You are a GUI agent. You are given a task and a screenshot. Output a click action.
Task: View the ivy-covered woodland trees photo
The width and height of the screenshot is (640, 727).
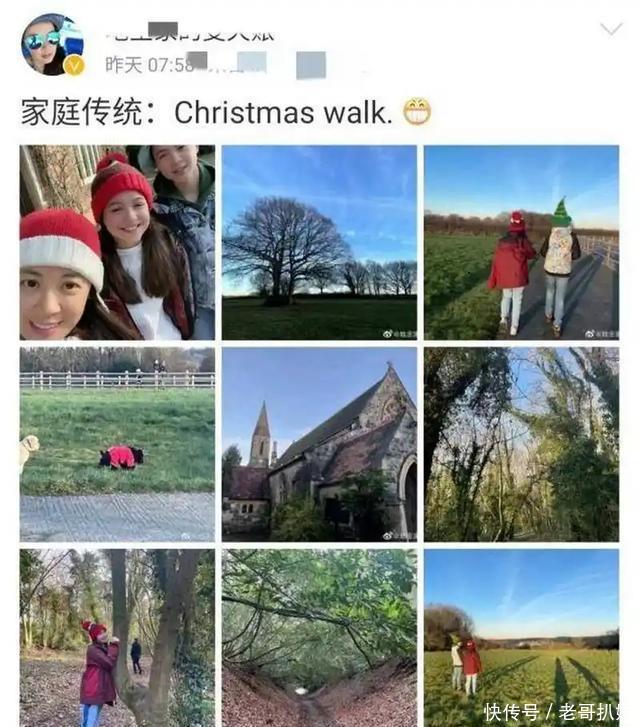[521, 444]
